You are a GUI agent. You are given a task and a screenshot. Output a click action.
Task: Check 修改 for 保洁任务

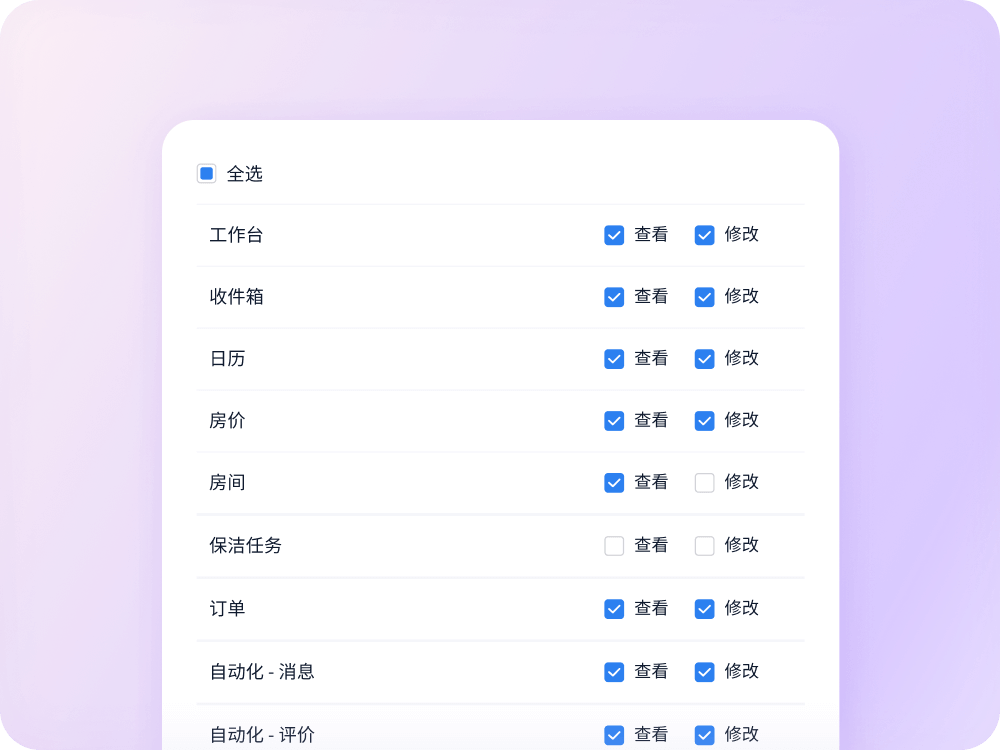[x=705, y=546]
